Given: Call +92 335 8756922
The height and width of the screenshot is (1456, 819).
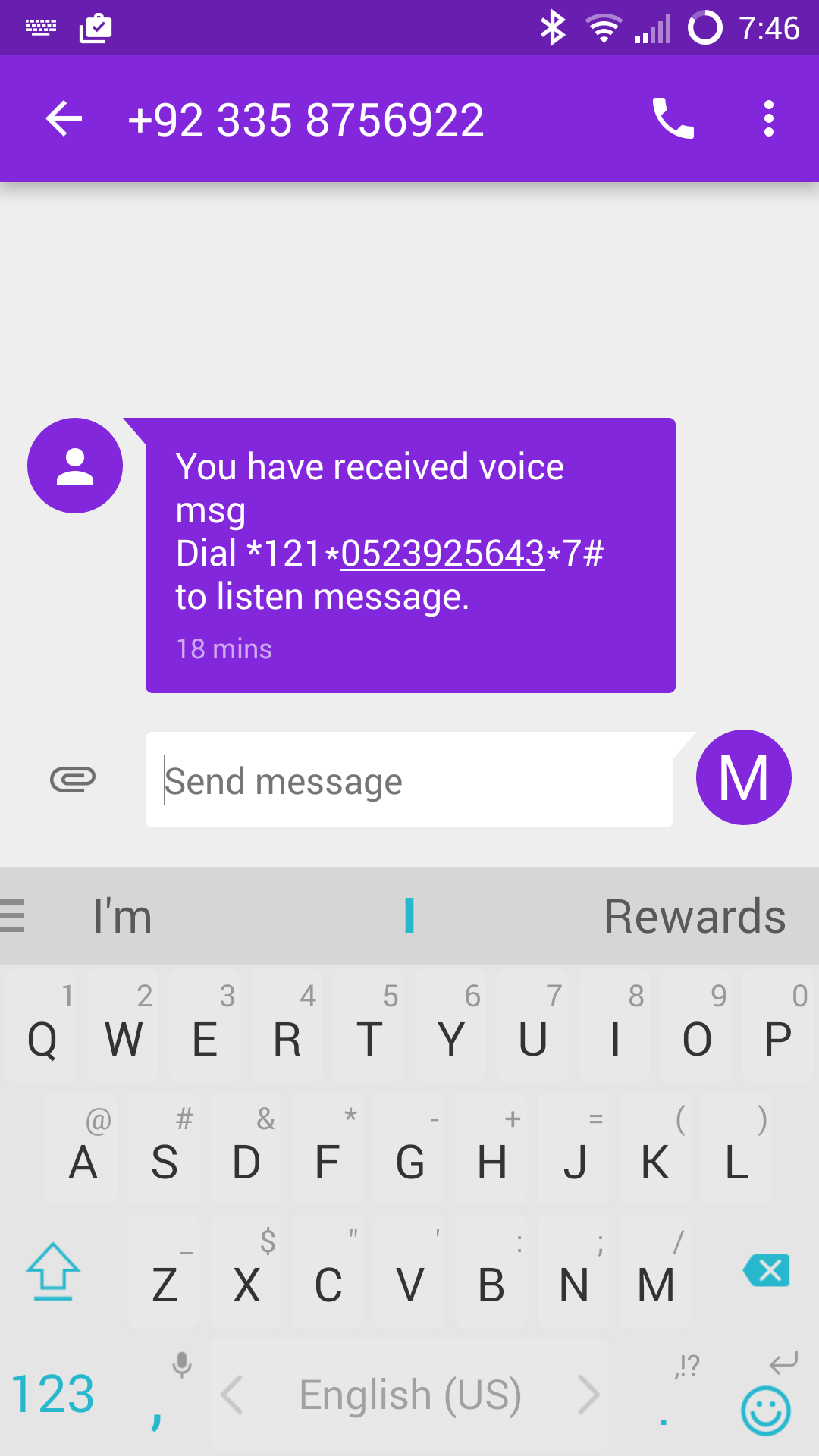Looking at the screenshot, I should pos(673,119).
